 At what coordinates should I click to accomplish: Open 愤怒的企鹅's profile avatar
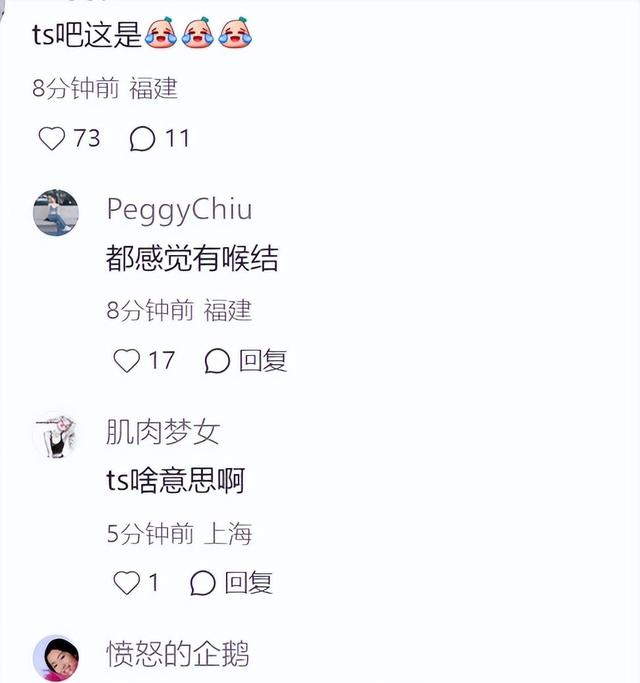click(55, 657)
